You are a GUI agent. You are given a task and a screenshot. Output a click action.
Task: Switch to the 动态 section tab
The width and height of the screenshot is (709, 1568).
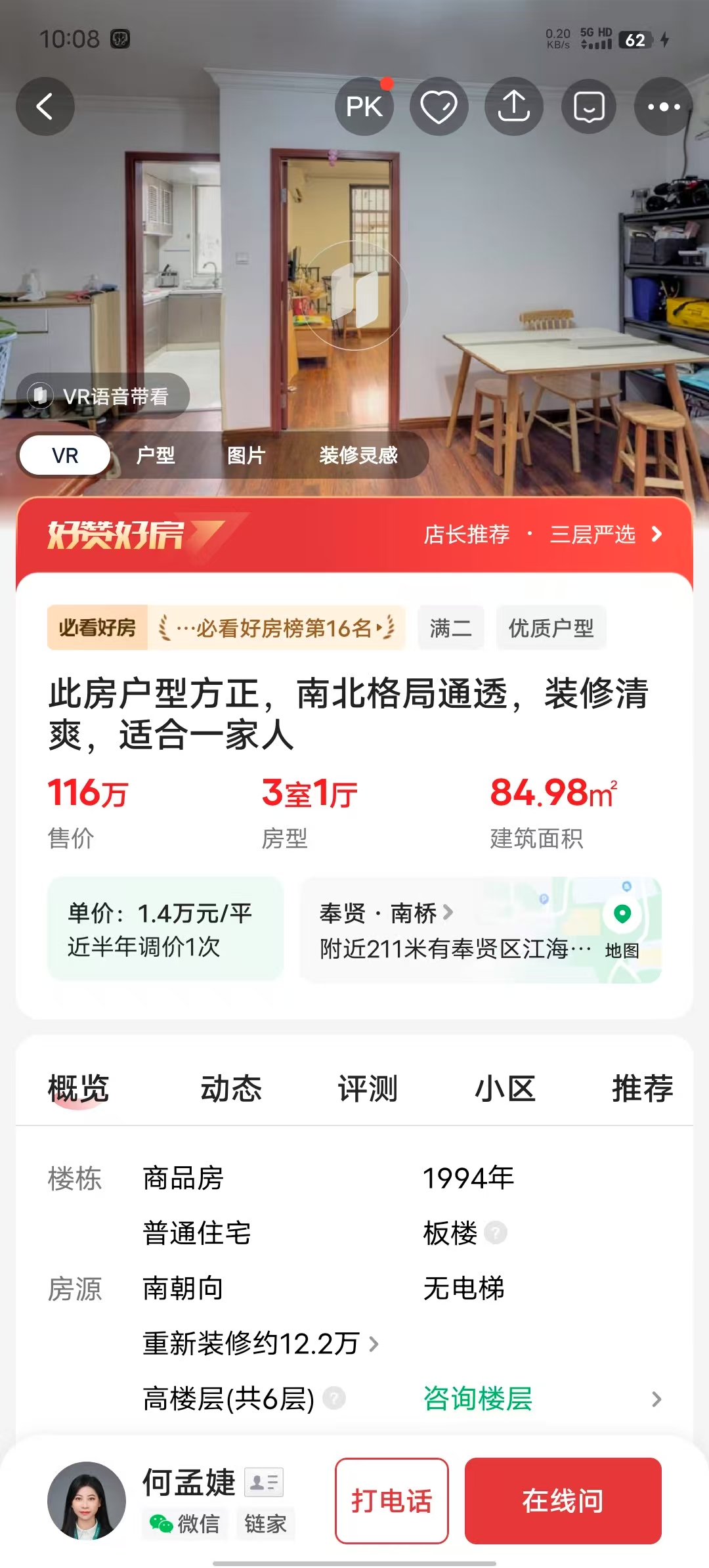pyautogui.click(x=231, y=1089)
